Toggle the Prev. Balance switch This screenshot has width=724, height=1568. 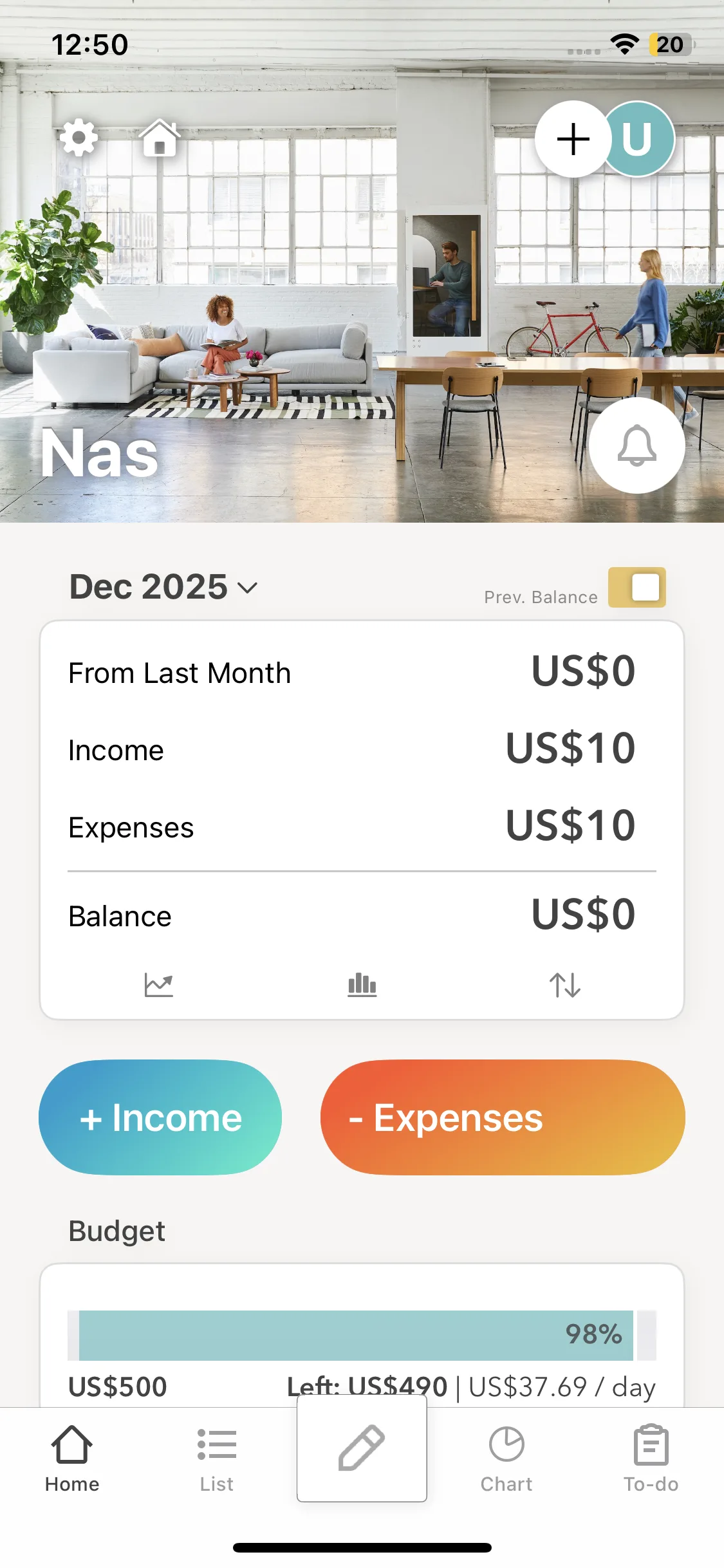(x=636, y=587)
